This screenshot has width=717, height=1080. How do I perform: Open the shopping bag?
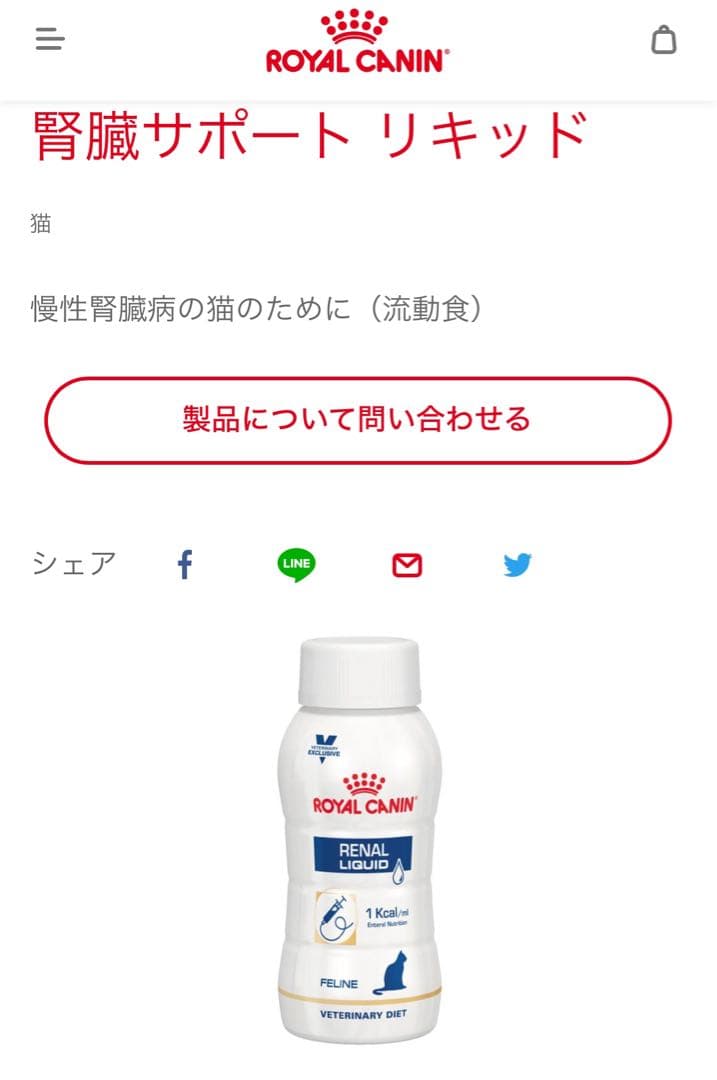tap(664, 40)
